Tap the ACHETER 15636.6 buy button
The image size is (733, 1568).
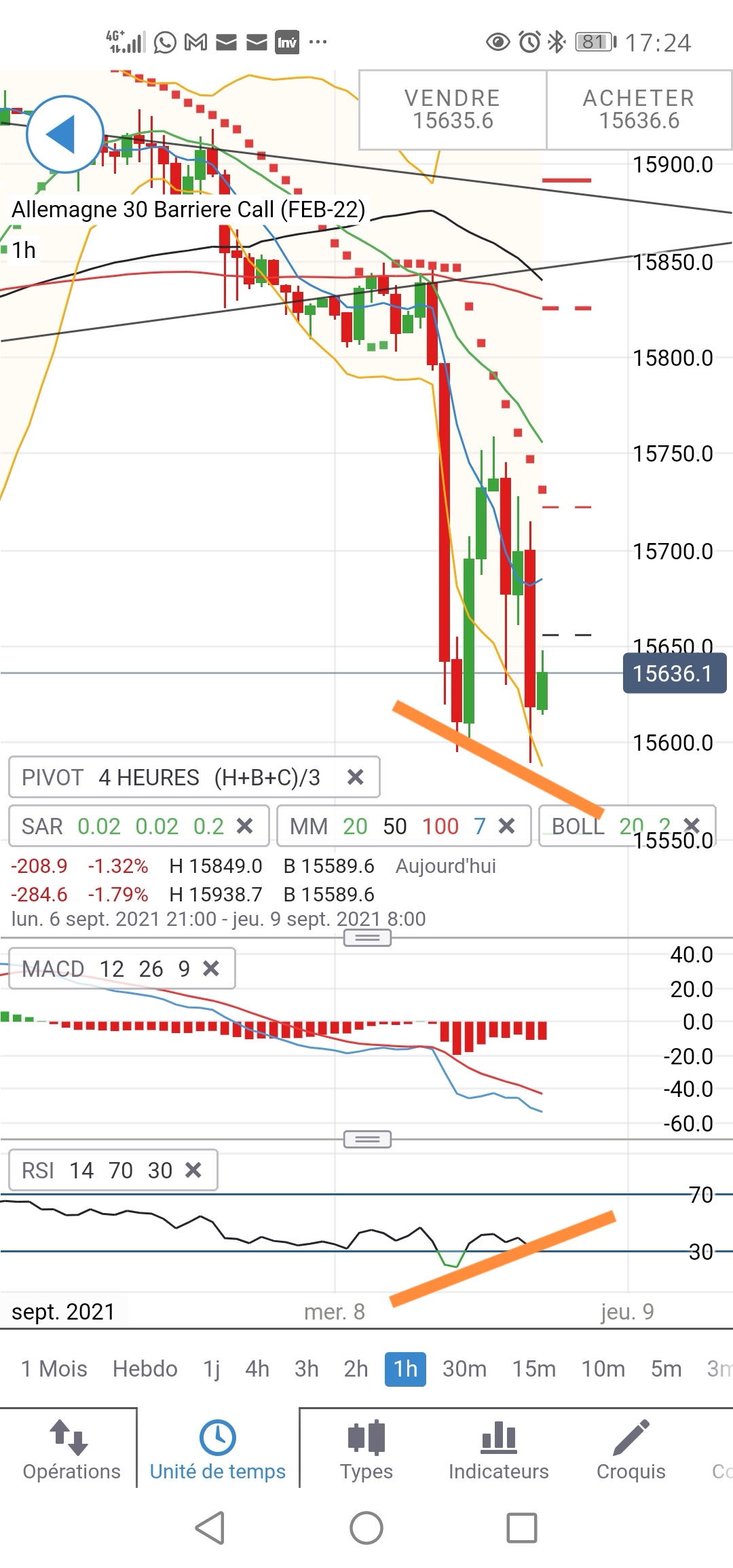(x=639, y=109)
